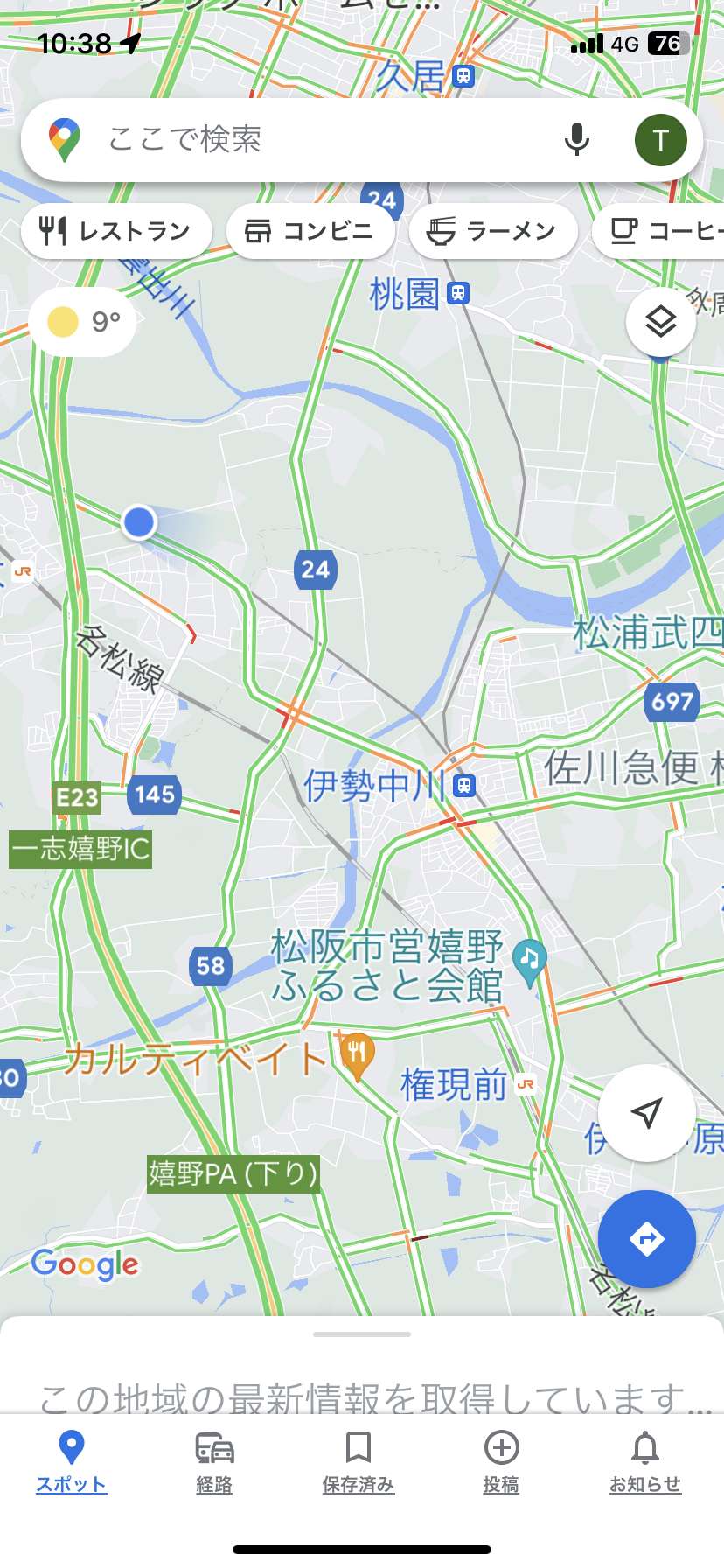Viewport: 724px width, 1568px height.
Task: Open the 9° weather widget
Action: click(82, 322)
